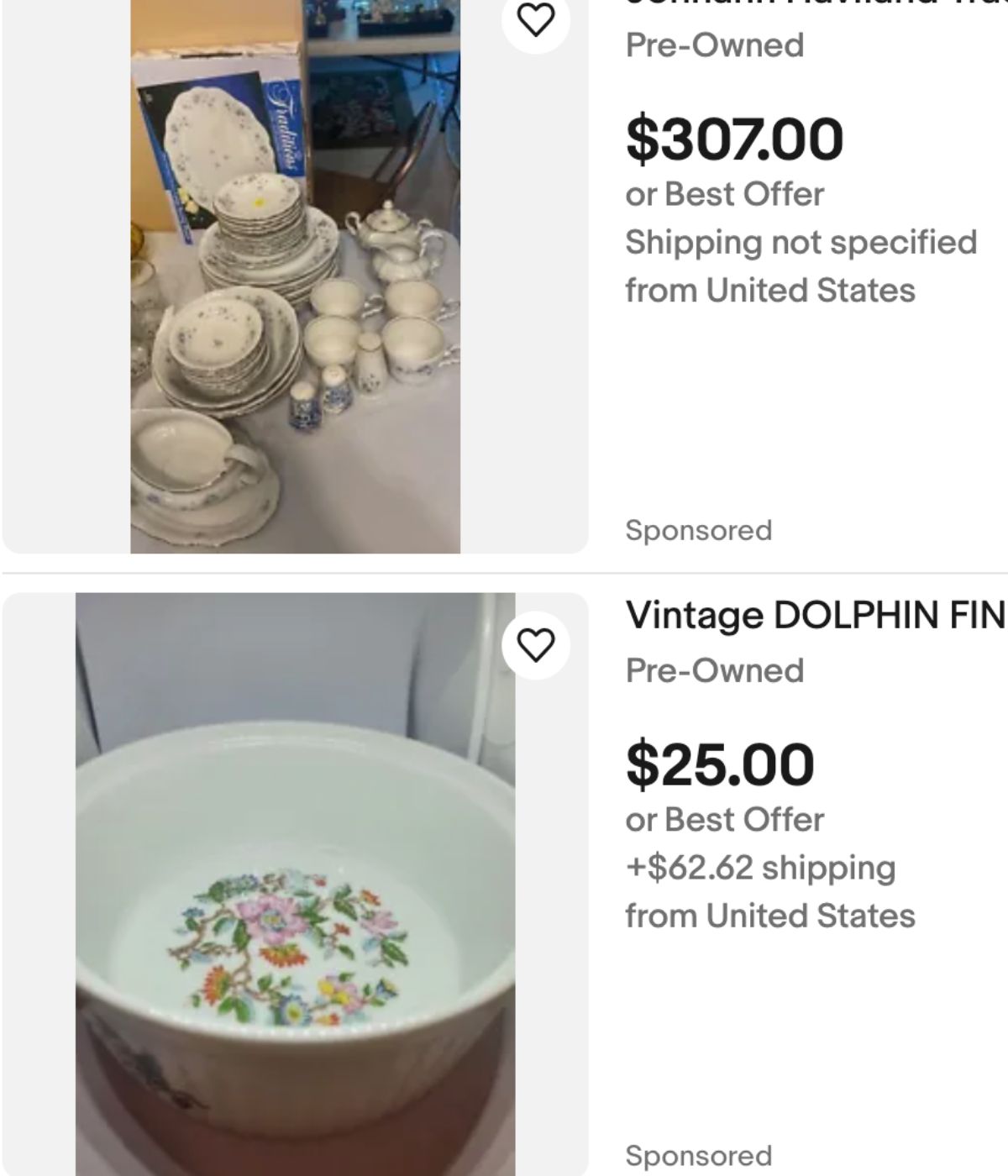
Task: Click 'Shipping not specified' on the top listing
Action: pos(800,240)
